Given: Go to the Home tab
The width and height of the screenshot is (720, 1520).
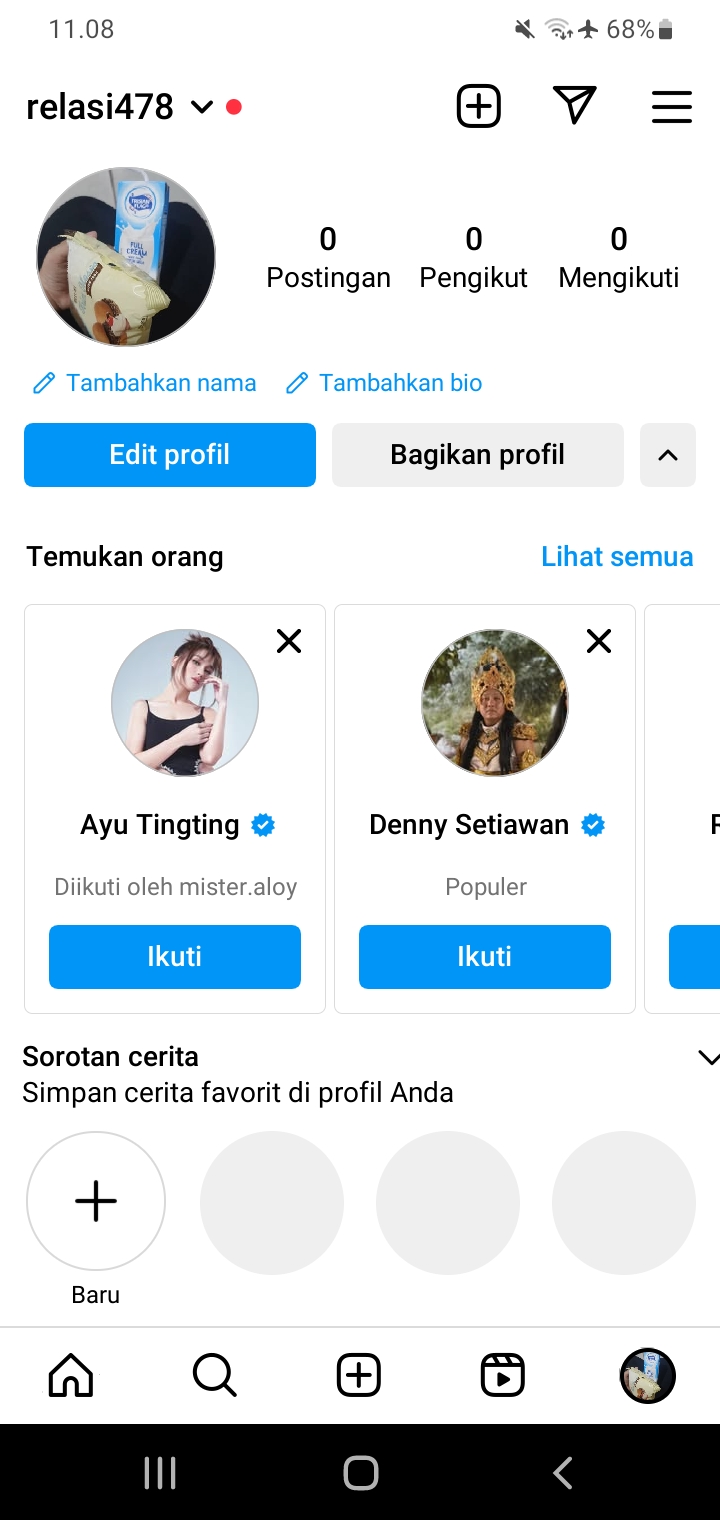Looking at the screenshot, I should (71, 1376).
